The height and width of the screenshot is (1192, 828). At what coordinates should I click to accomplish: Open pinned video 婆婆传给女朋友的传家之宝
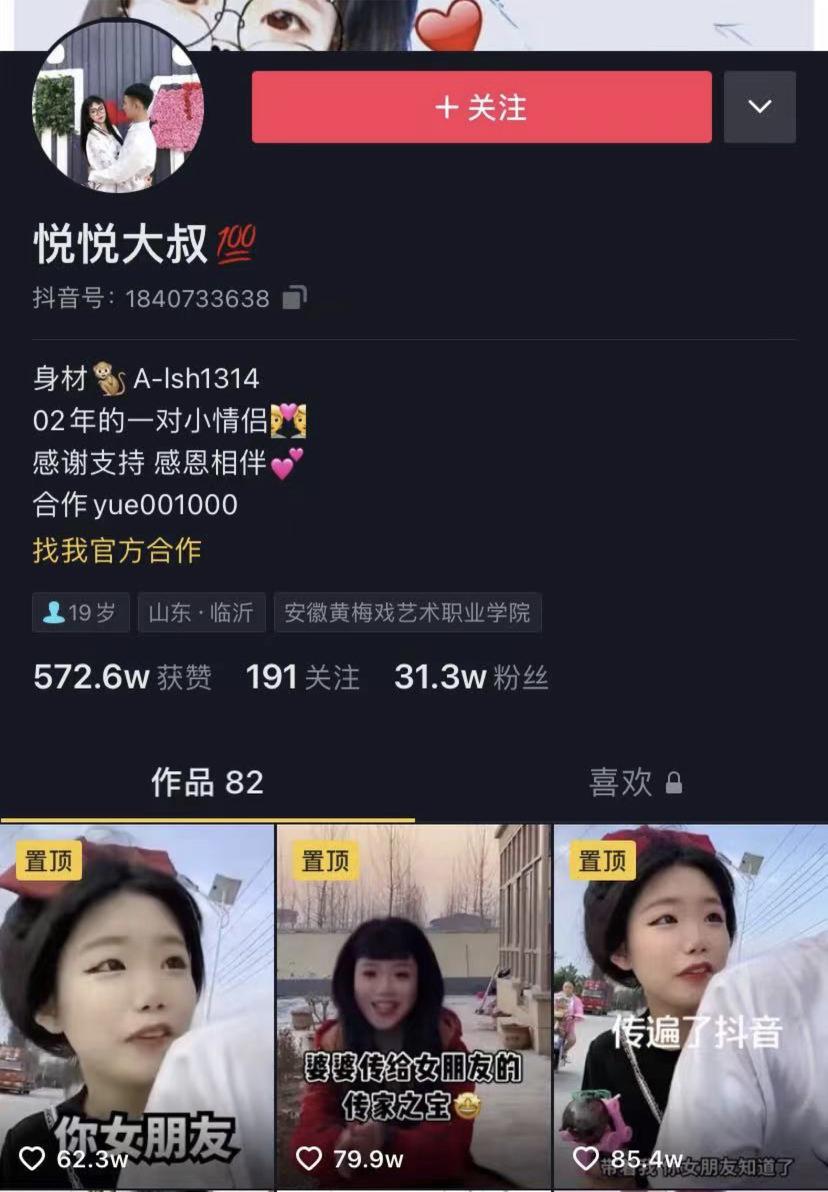pyautogui.click(x=413, y=1005)
